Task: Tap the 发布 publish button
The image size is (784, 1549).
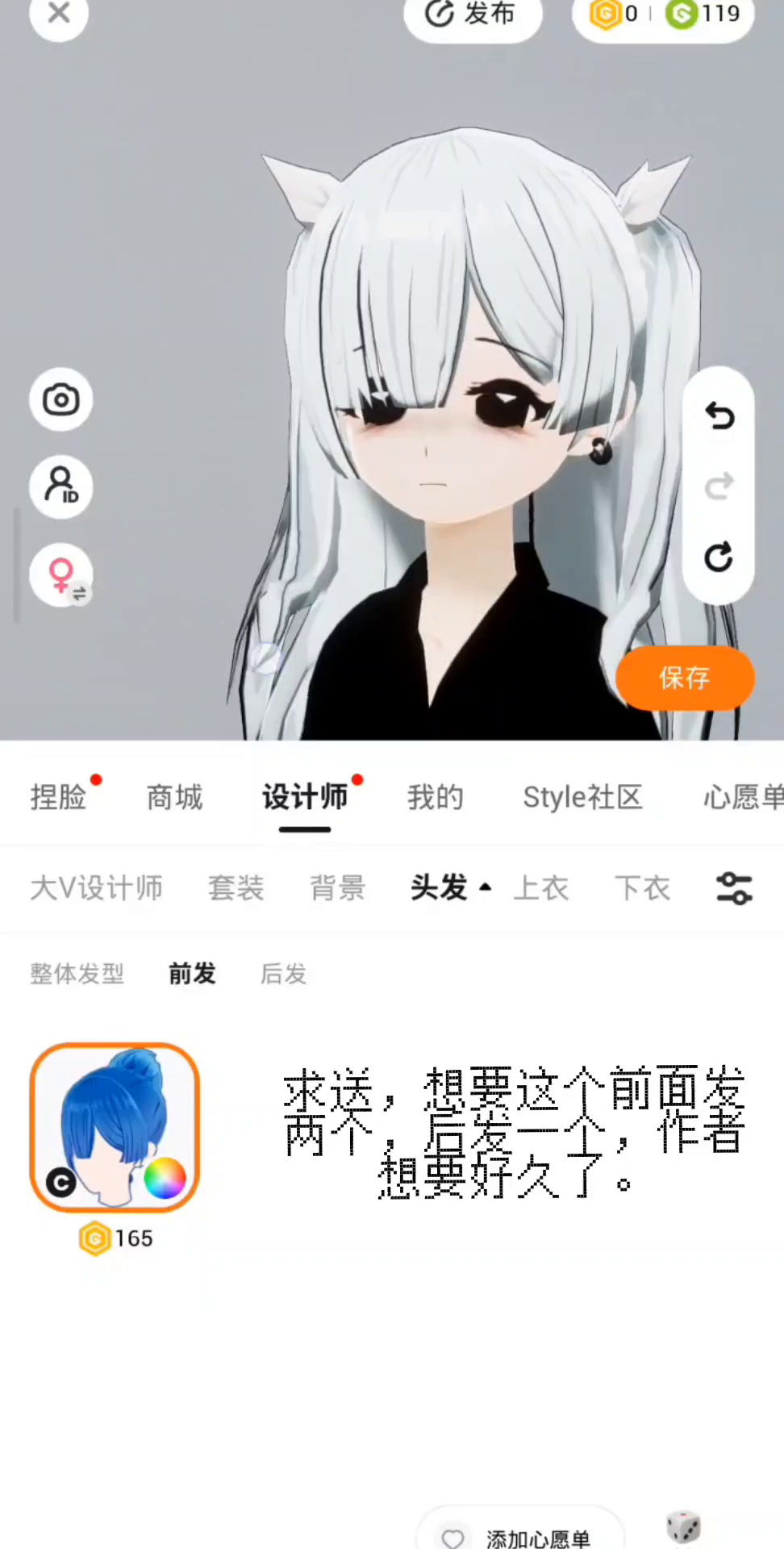Action: pyautogui.click(x=472, y=15)
